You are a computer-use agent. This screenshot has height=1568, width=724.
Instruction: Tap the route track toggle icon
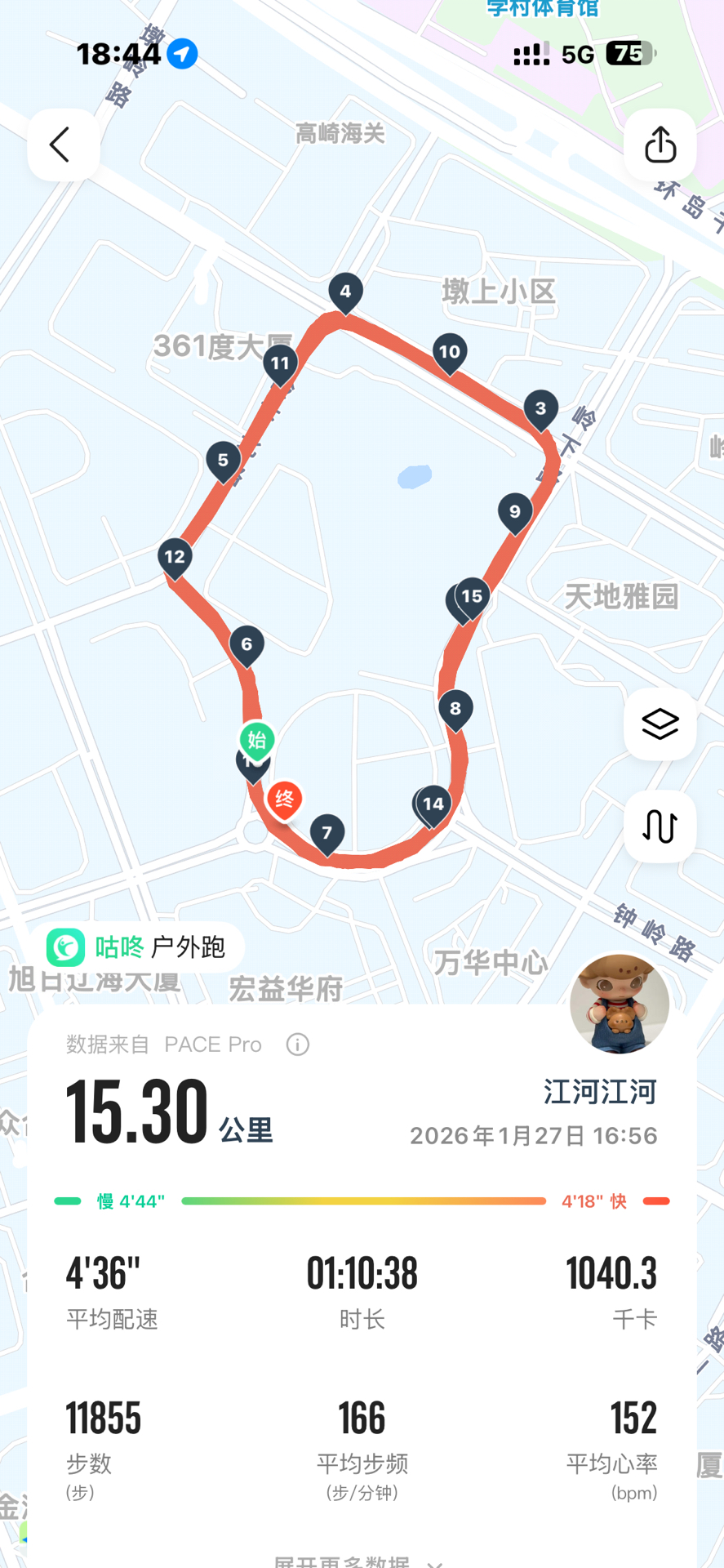point(660,826)
